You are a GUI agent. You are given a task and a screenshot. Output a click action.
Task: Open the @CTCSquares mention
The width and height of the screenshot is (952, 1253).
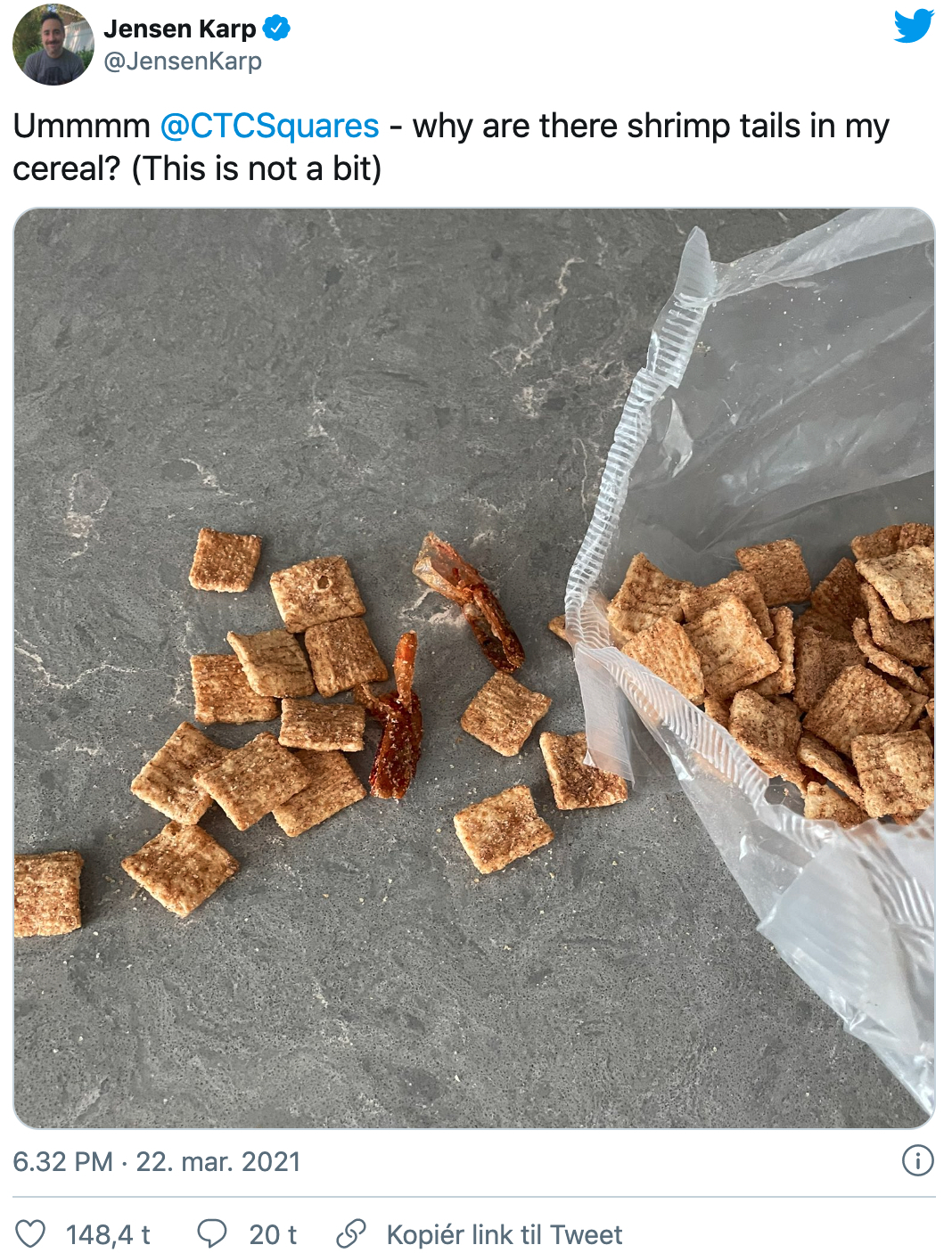(269, 127)
